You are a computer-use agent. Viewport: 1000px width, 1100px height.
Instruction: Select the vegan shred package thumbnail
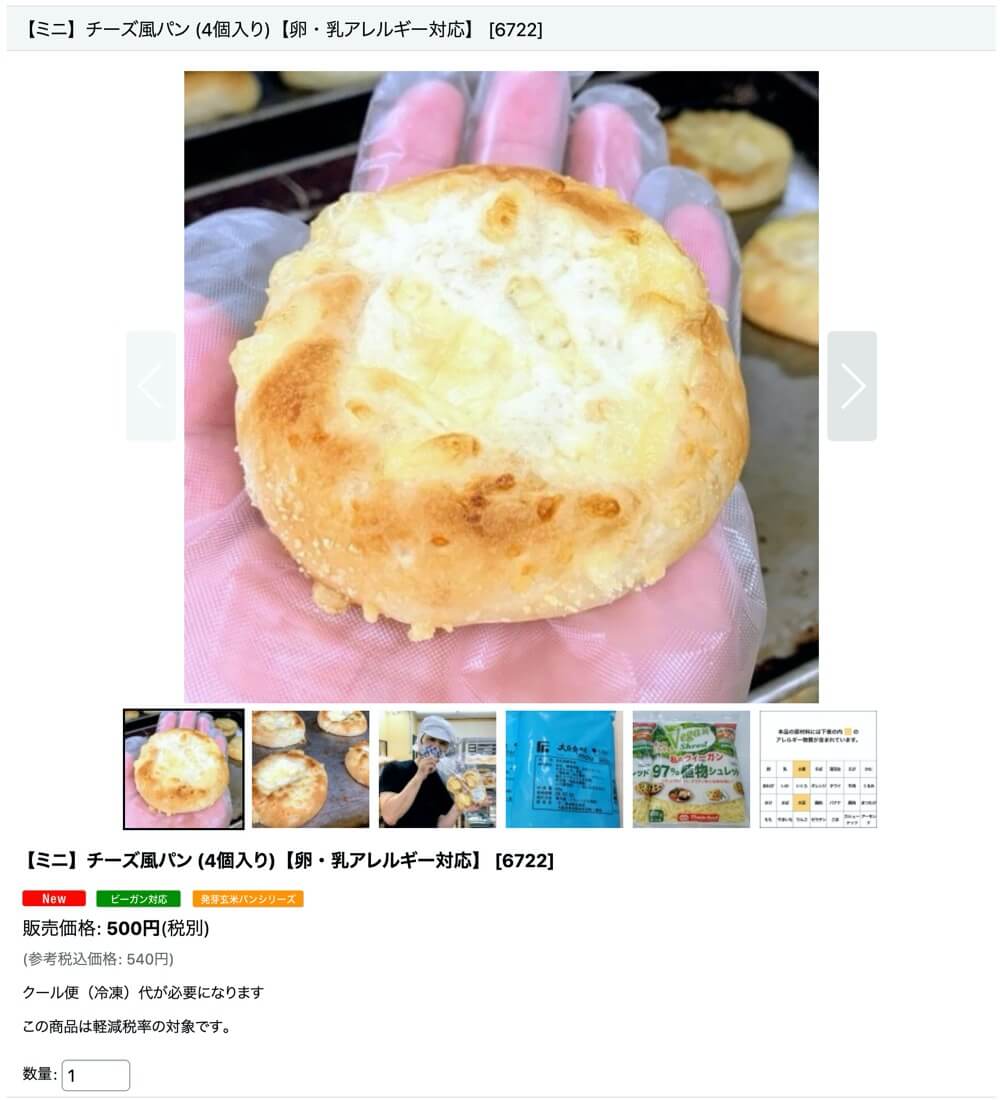point(691,769)
